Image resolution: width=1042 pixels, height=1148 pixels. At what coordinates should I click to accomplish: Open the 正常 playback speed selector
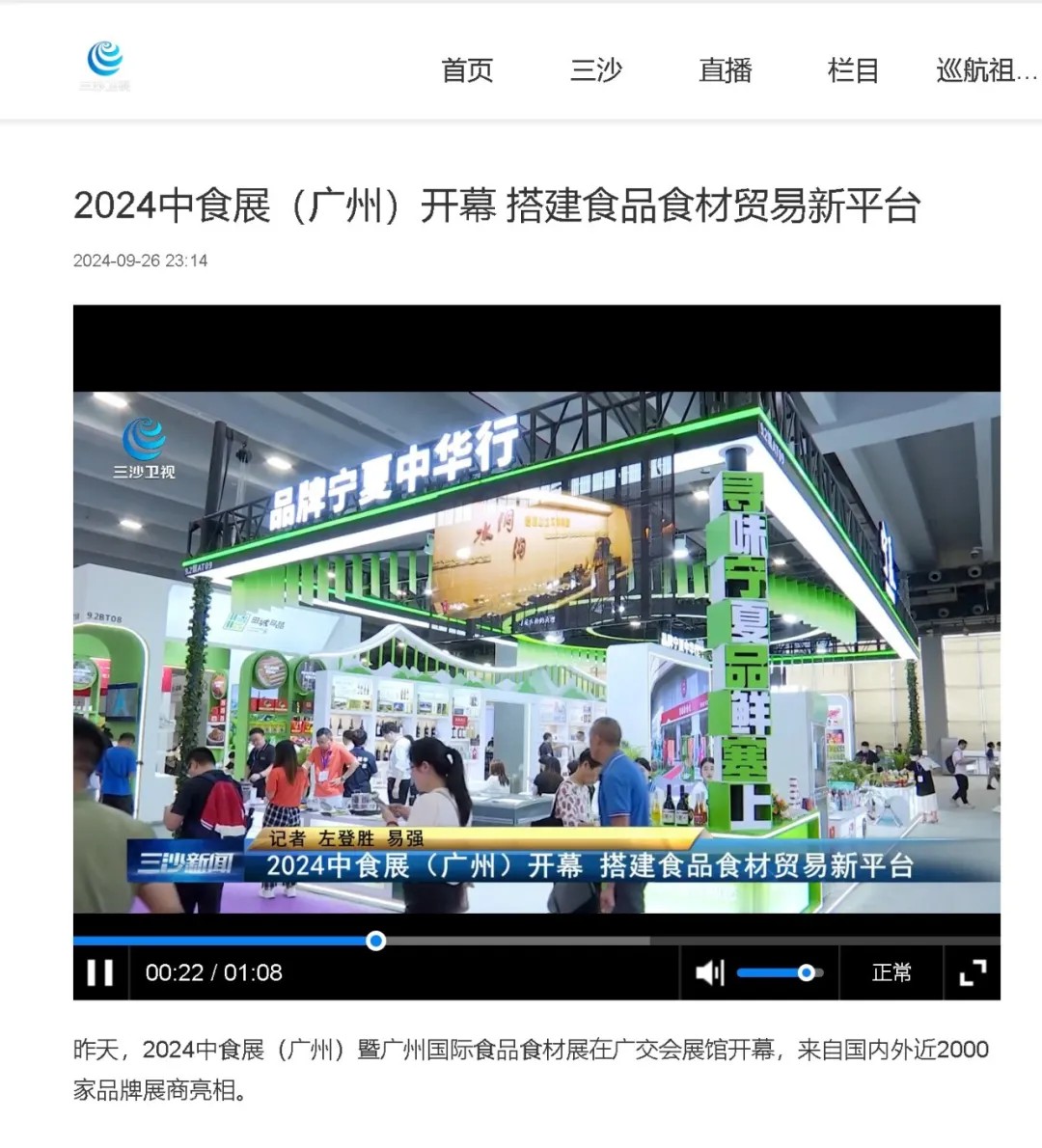[x=891, y=972]
